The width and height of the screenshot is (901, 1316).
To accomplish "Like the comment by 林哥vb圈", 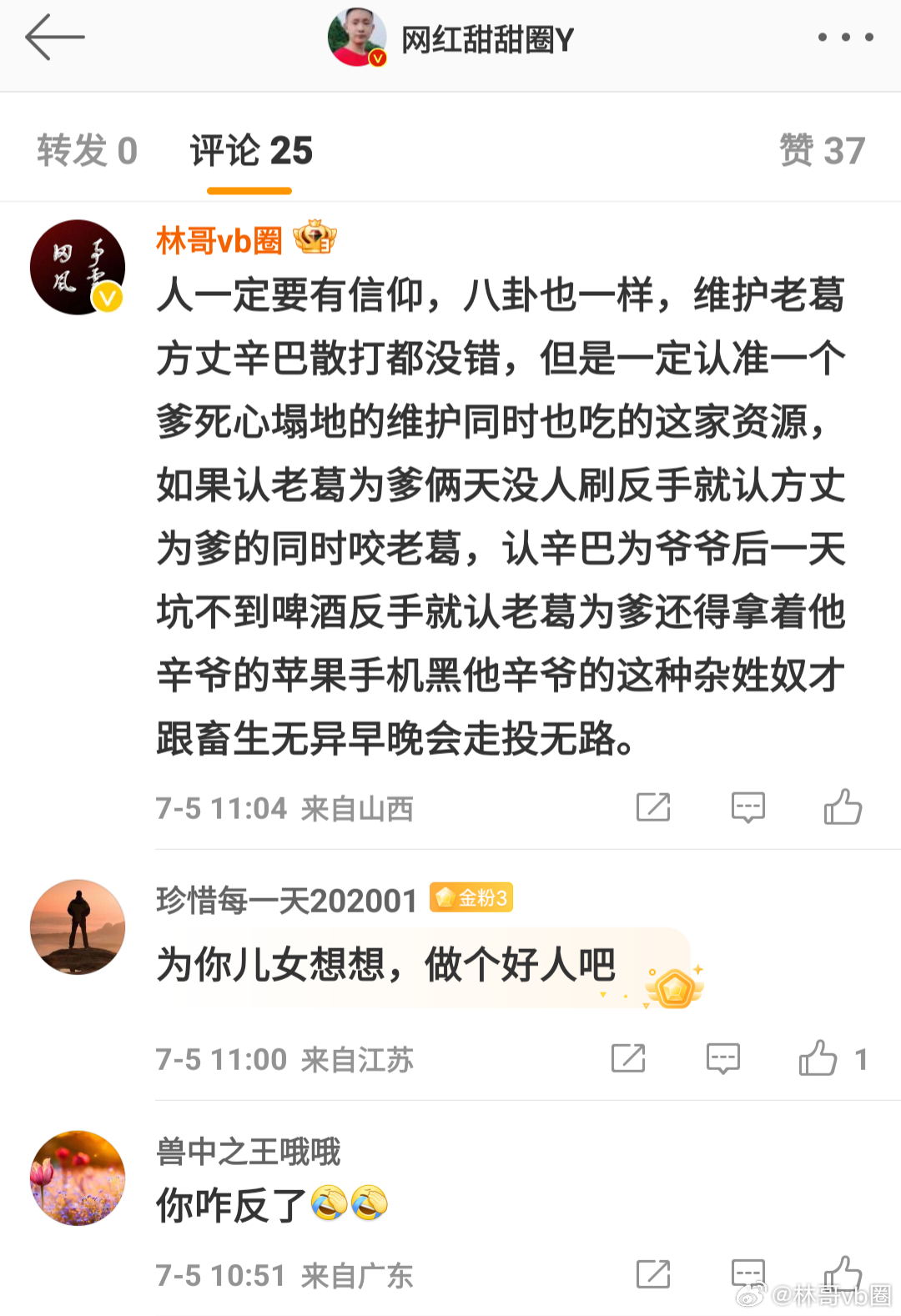I will point(843,807).
